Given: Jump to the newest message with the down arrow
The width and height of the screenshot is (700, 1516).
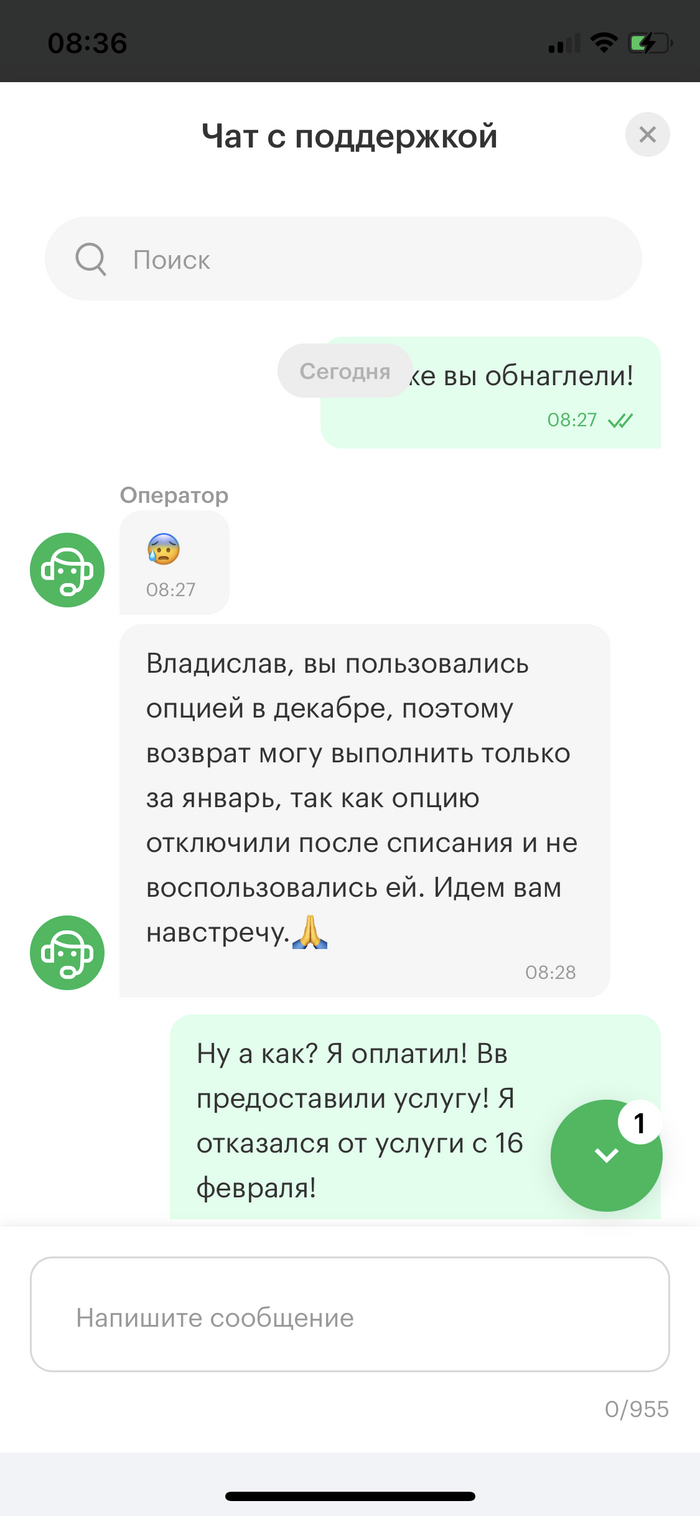Looking at the screenshot, I should [606, 1155].
